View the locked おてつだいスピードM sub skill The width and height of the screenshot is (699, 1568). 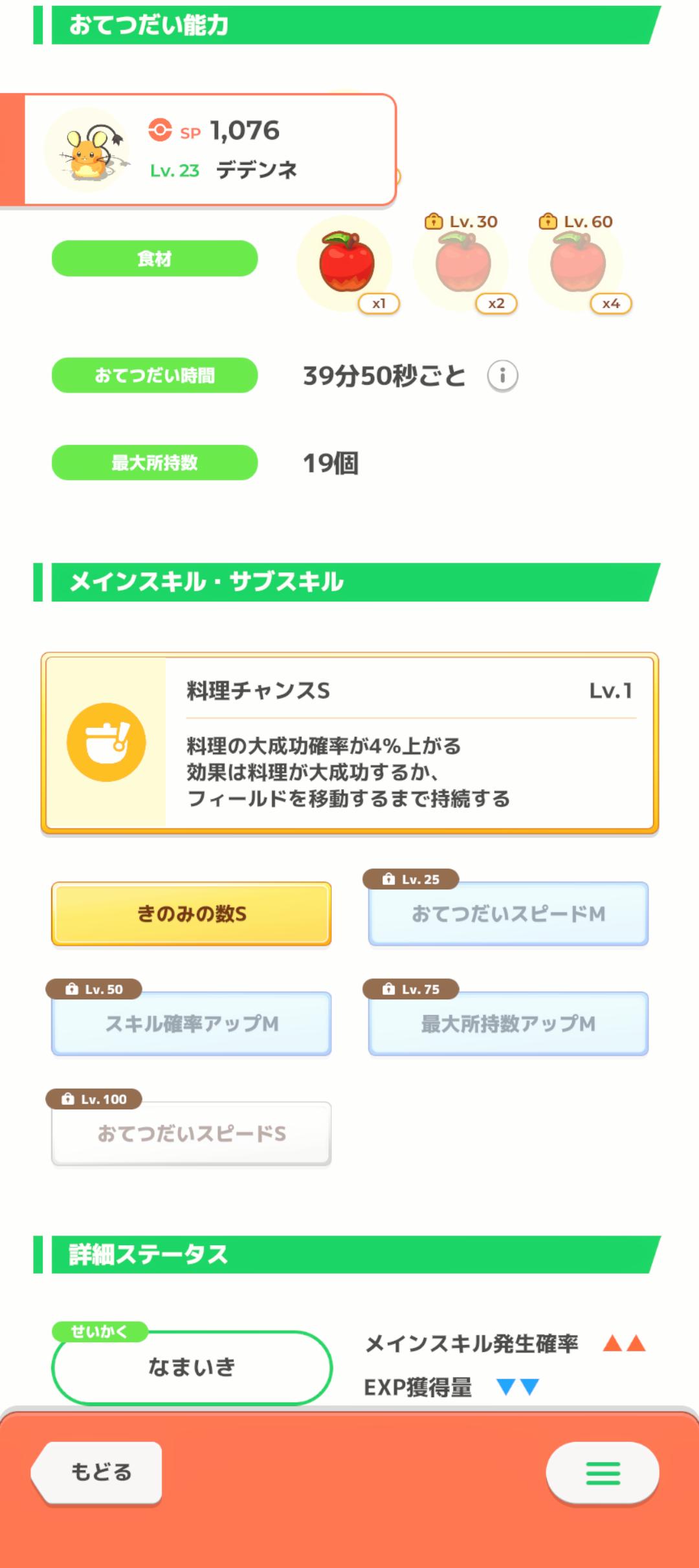tap(508, 913)
